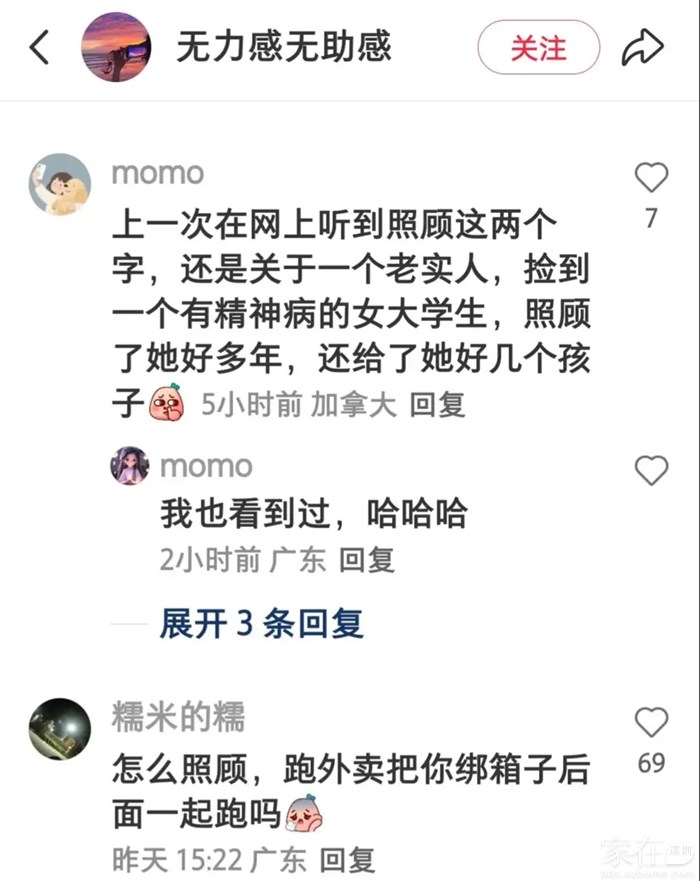Follow the user with the 关注 button

point(538,48)
